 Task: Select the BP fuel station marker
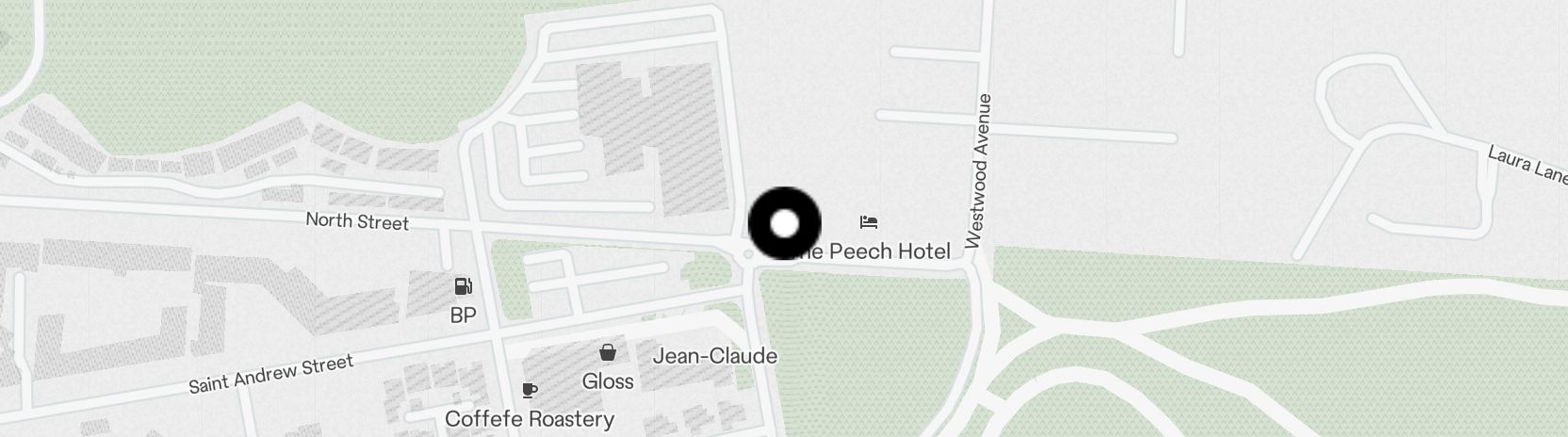click(463, 287)
